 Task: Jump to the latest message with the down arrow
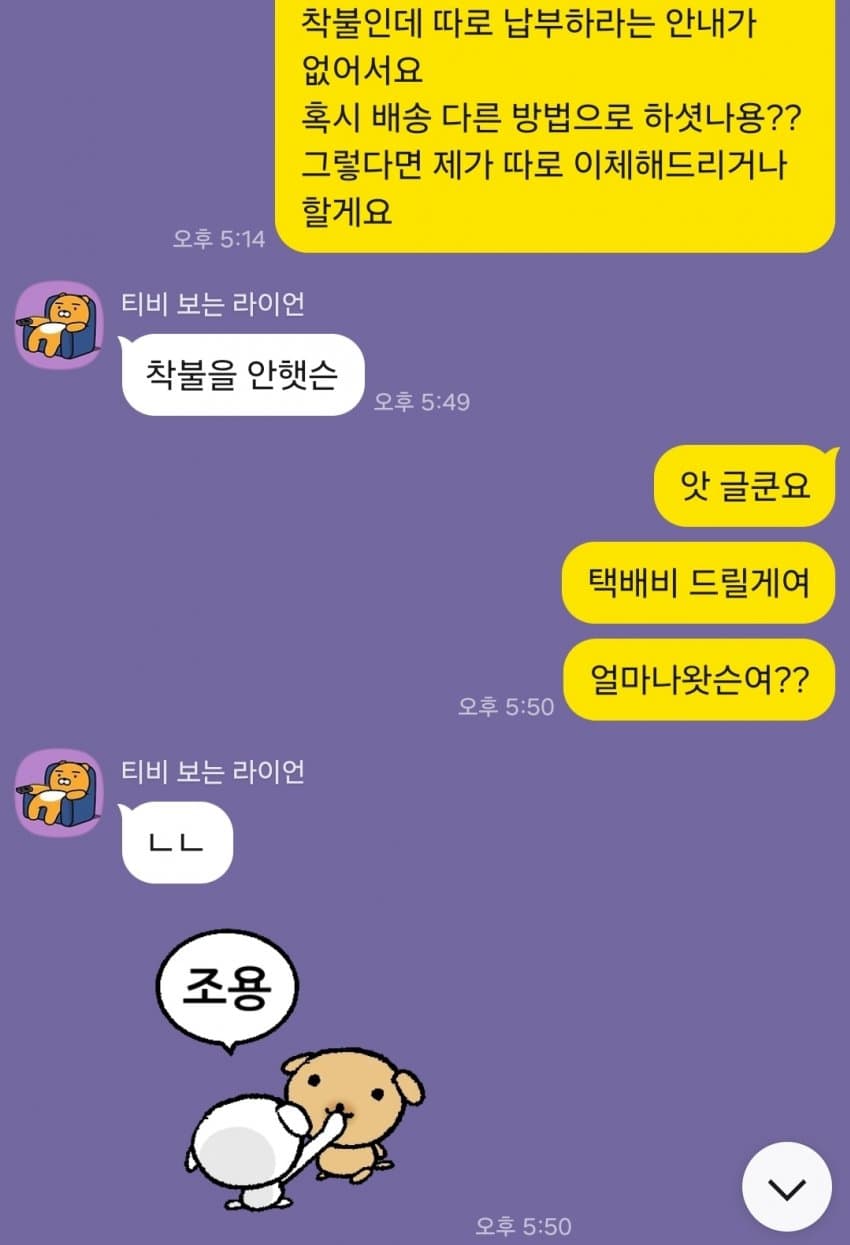pyautogui.click(x=786, y=1187)
